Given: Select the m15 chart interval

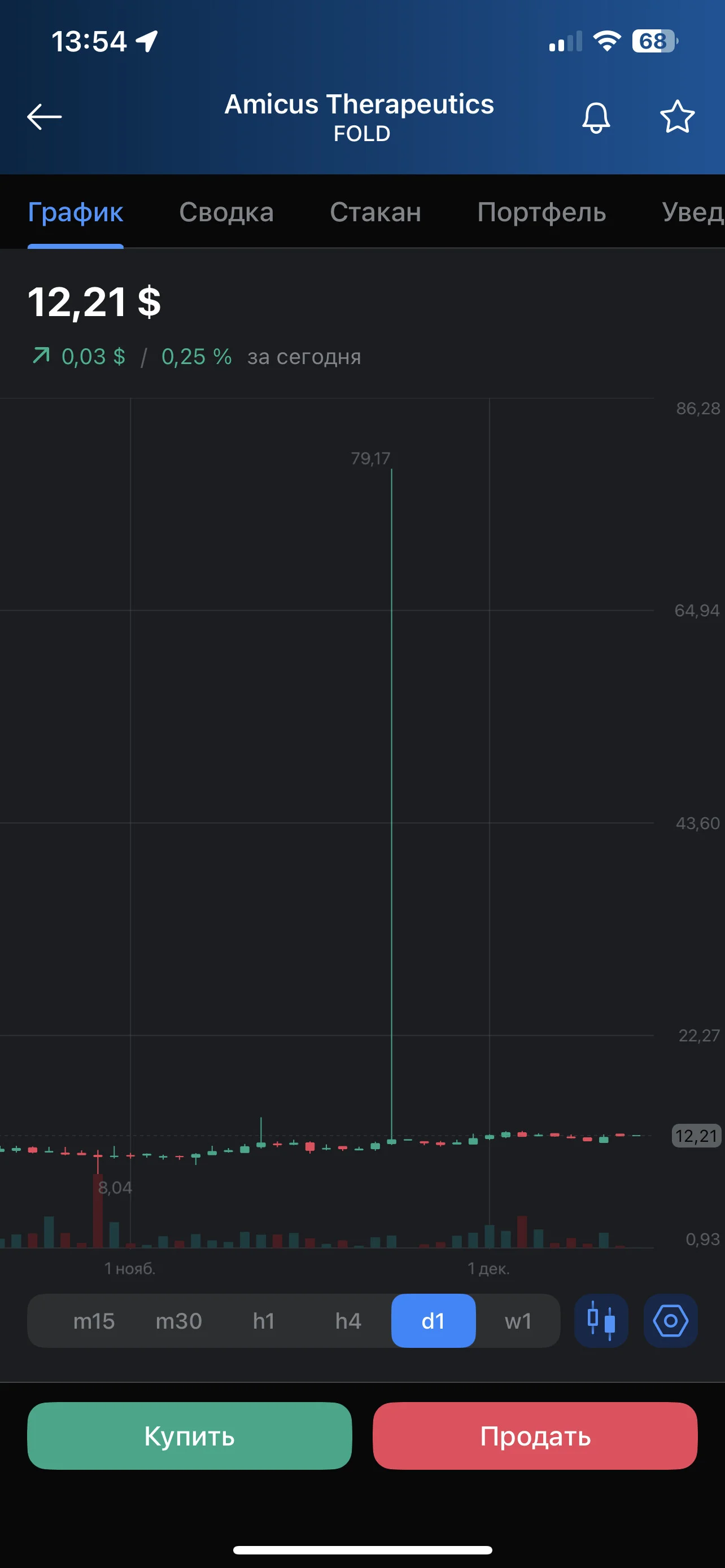Looking at the screenshot, I should pos(94,1321).
